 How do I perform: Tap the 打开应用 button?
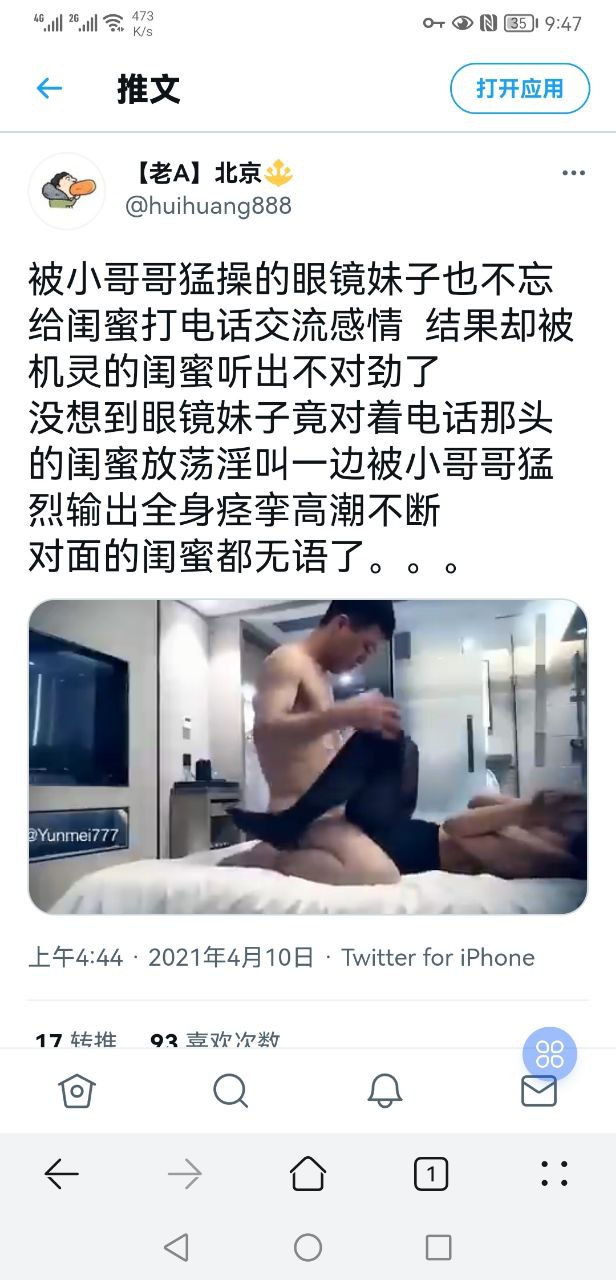click(519, 89)
